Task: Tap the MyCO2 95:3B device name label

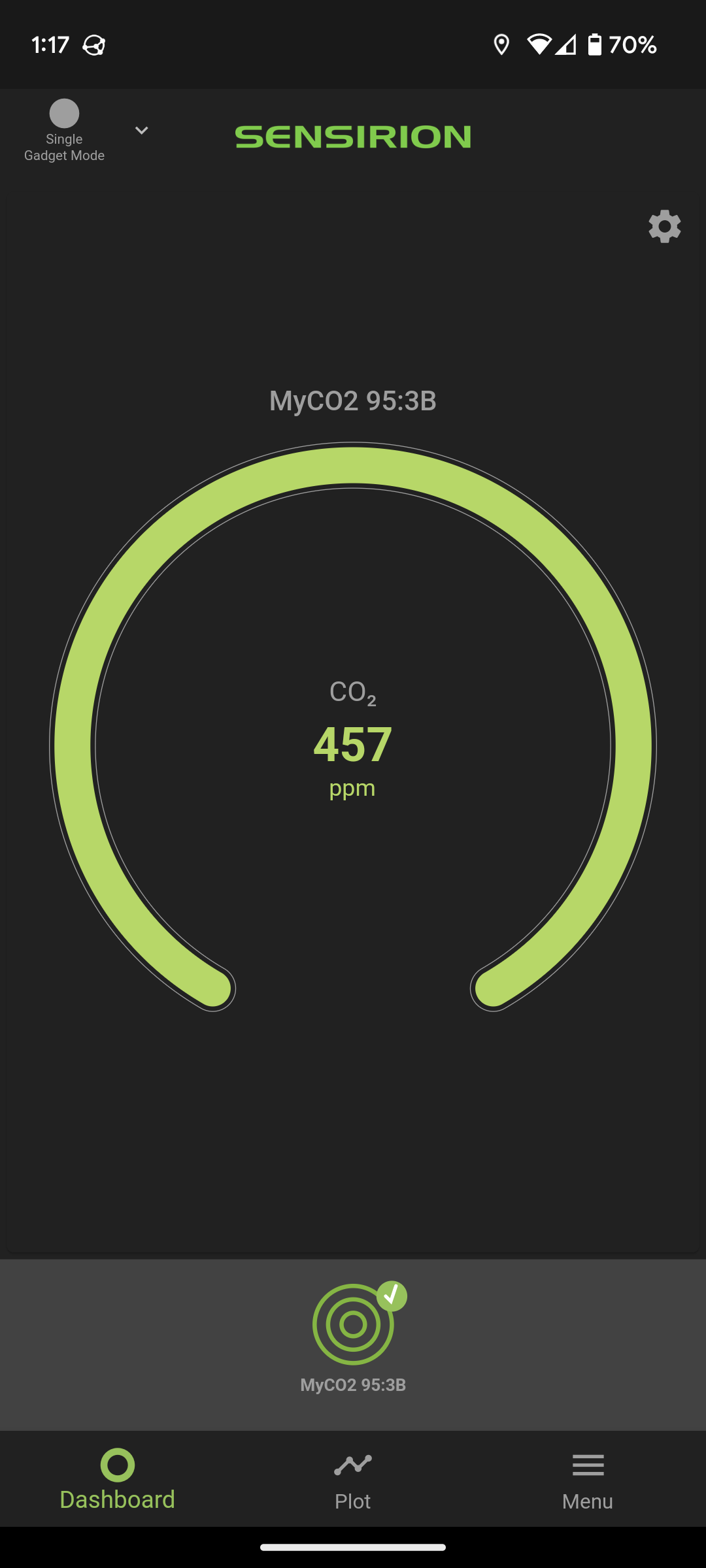Action: coord(352,400)
